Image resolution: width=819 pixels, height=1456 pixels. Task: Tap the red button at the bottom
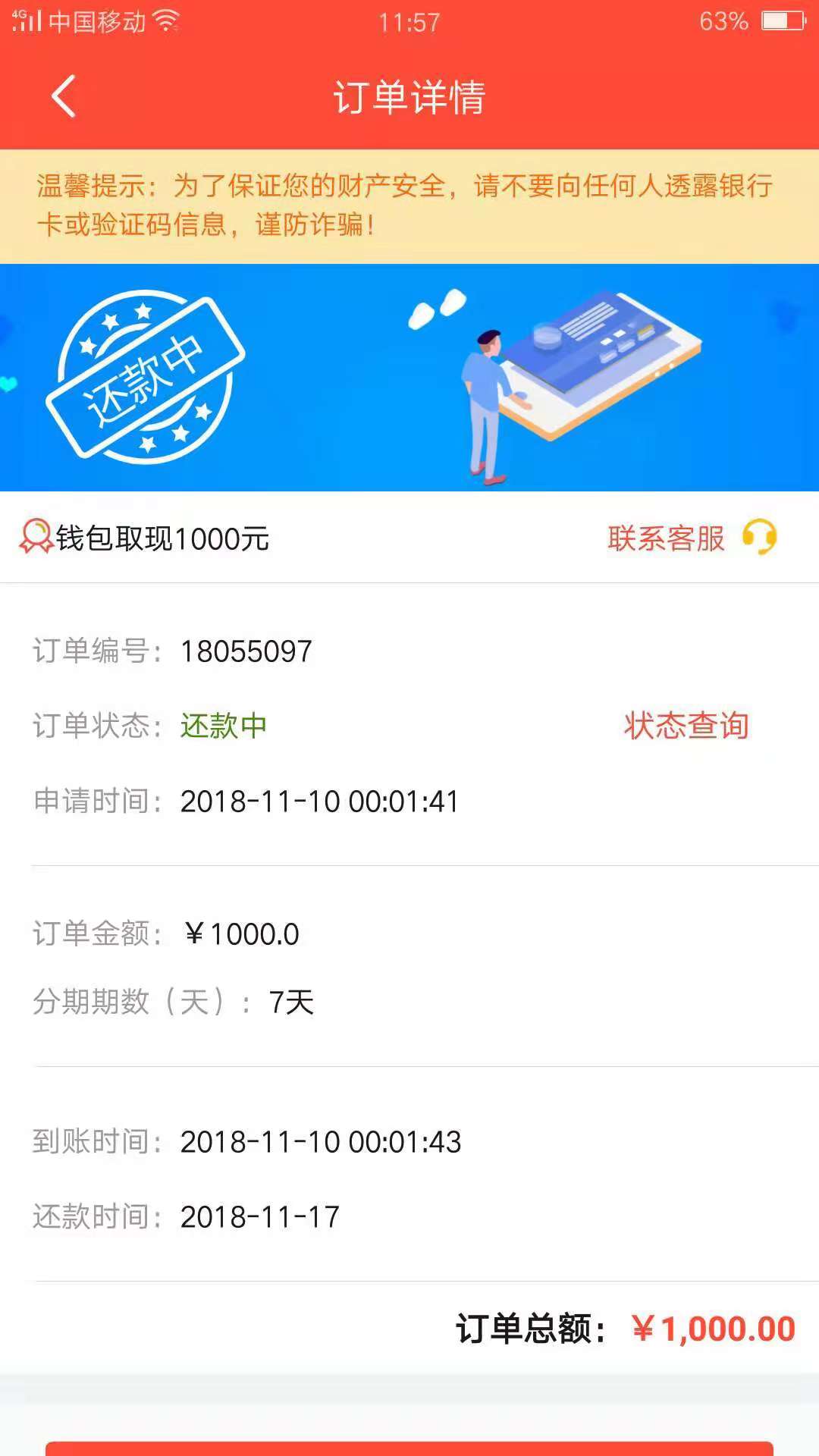409,1448
